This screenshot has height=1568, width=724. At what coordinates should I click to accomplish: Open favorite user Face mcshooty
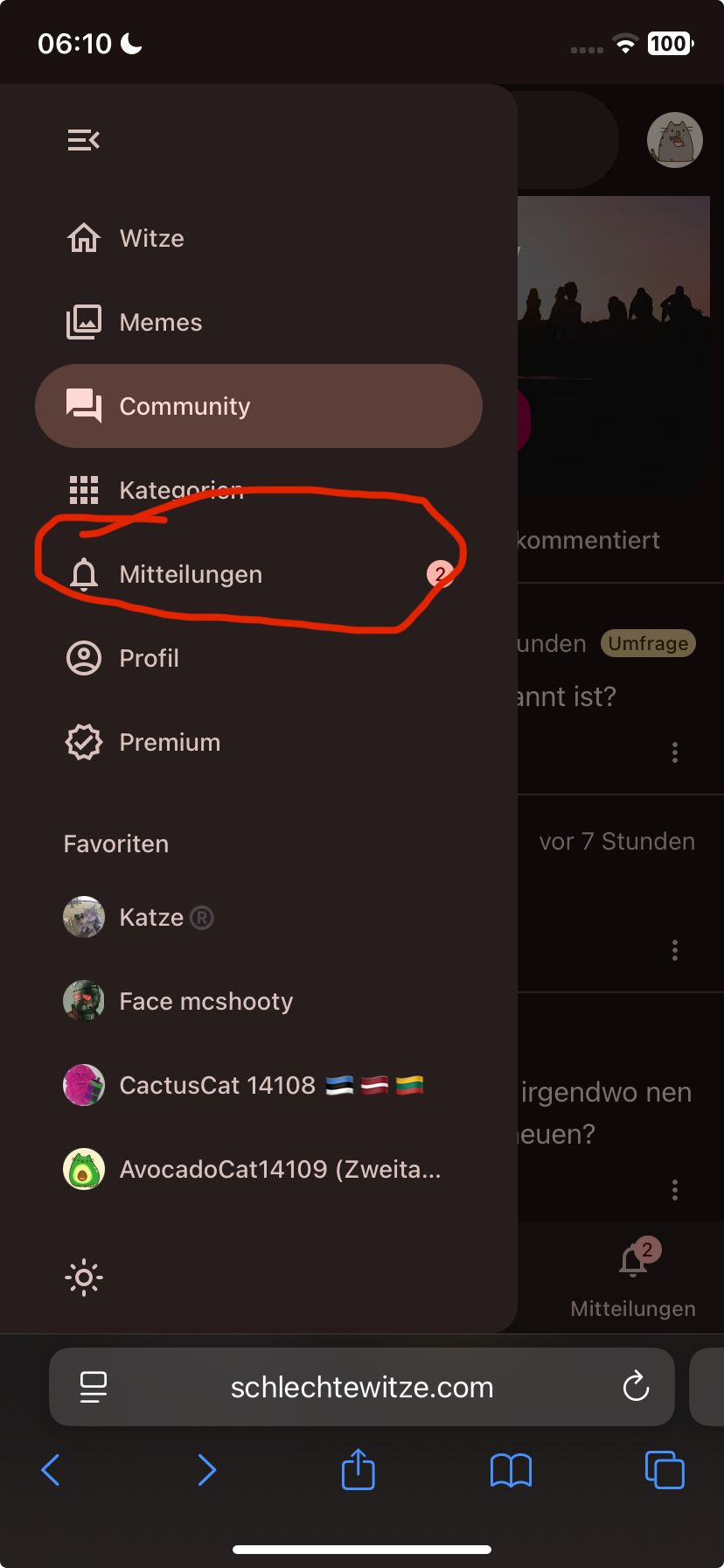coord(205,1001)
